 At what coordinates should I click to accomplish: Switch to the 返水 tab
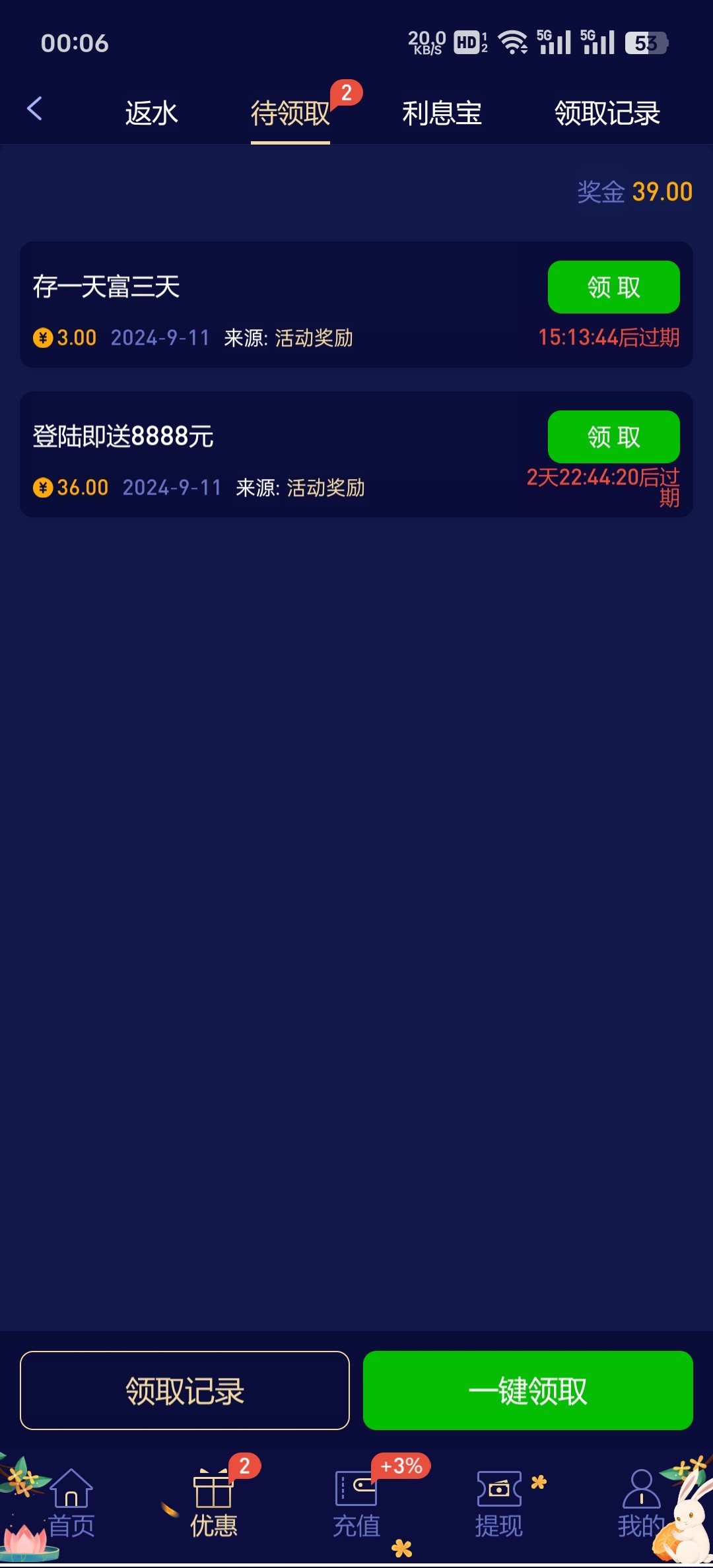tap(151, 113)
